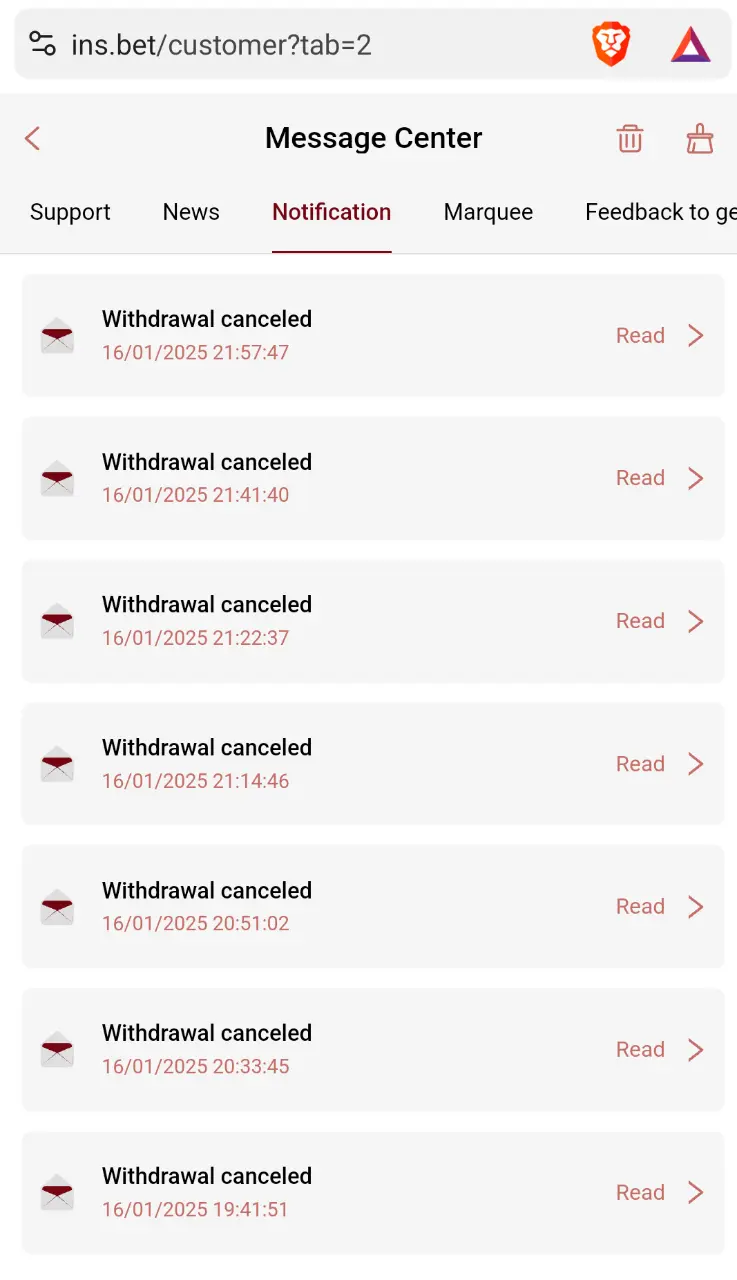Image resolution: width=737 pixels, height=1280 pixels.
Task: Switch to the Support tab
Action: 70,212
